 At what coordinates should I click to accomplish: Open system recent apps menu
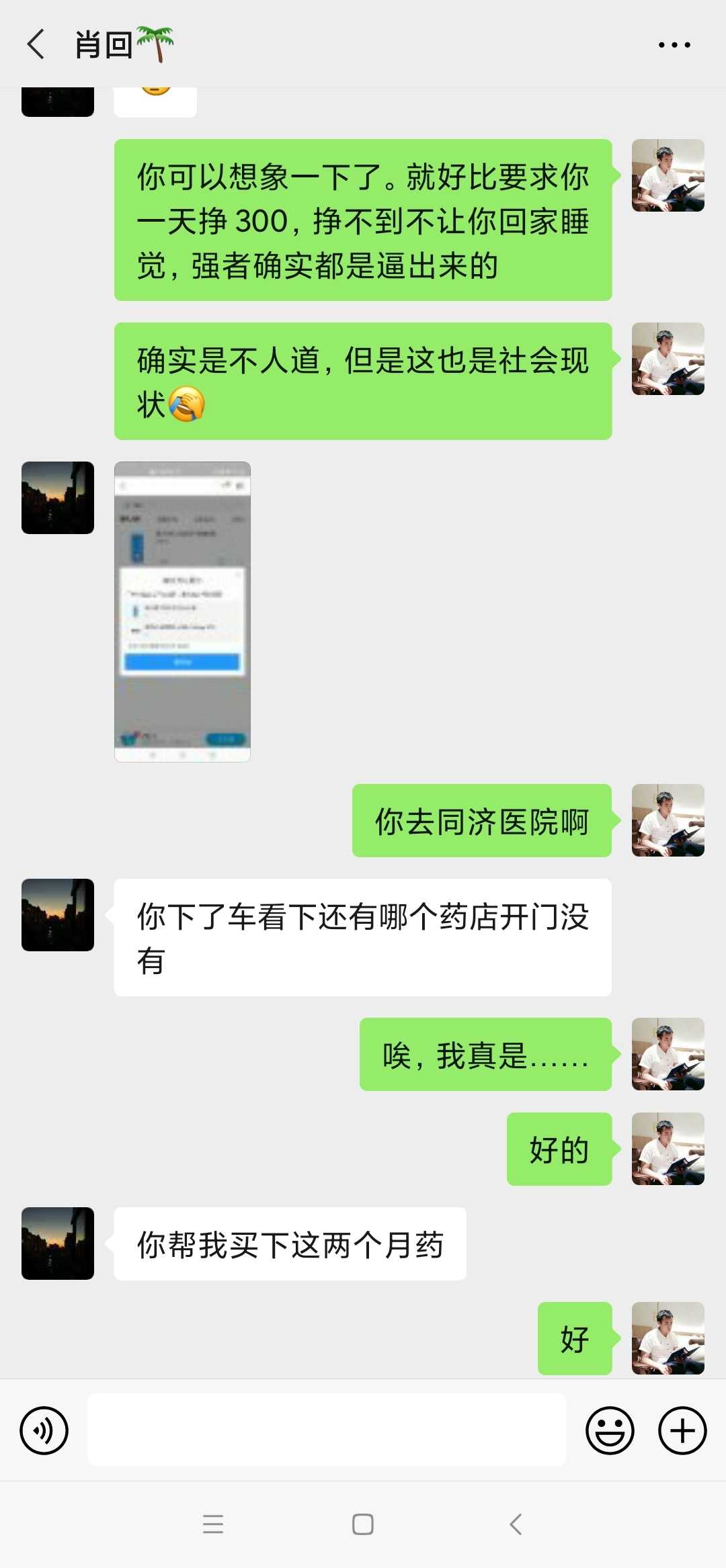[213, 1524]
